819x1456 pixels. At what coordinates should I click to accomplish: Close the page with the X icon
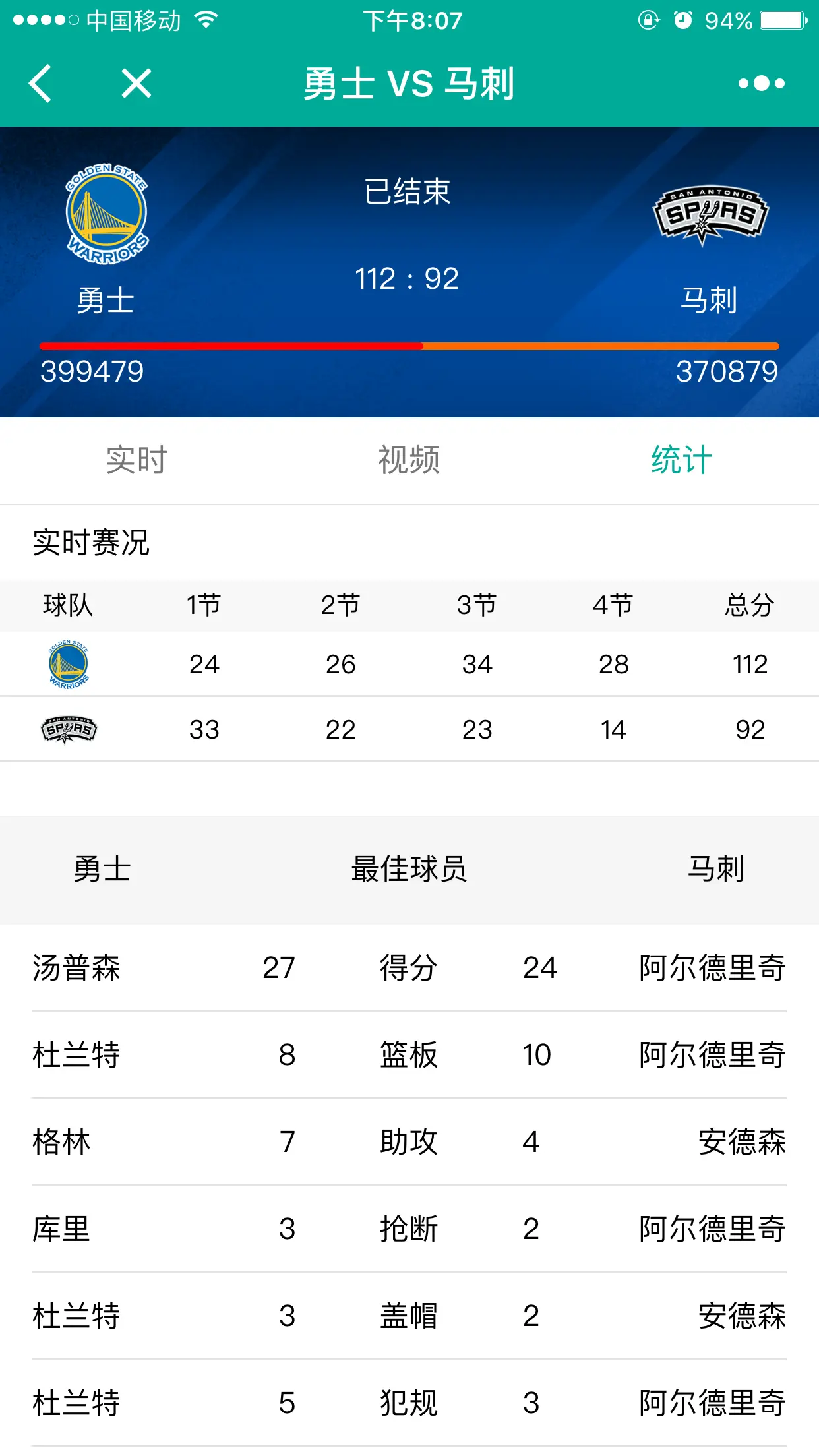coord(136,84)
